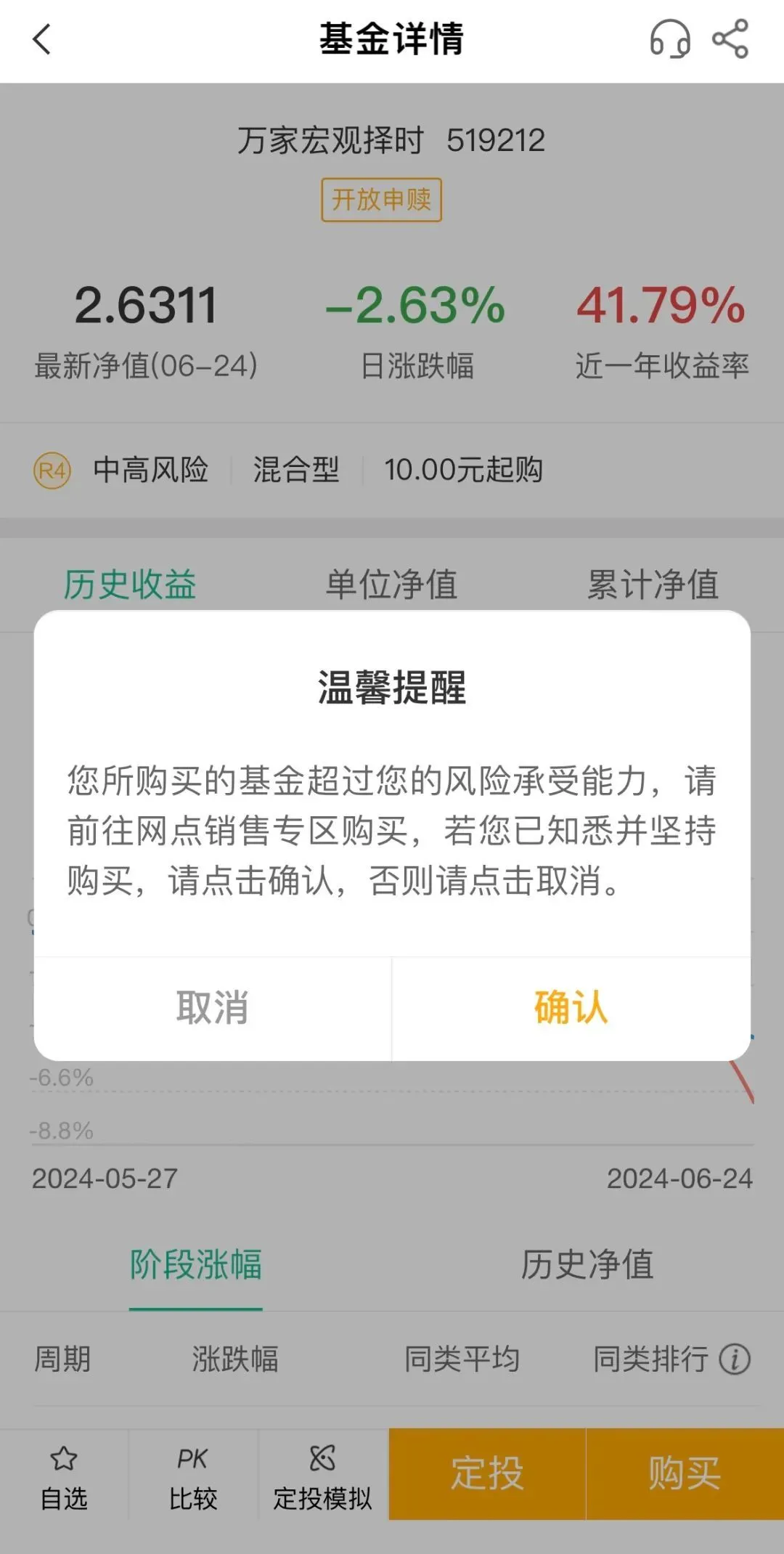Tap the star icon to add 自选
The height and width of the screenshot is (1554, 784).
[64, 1474]
